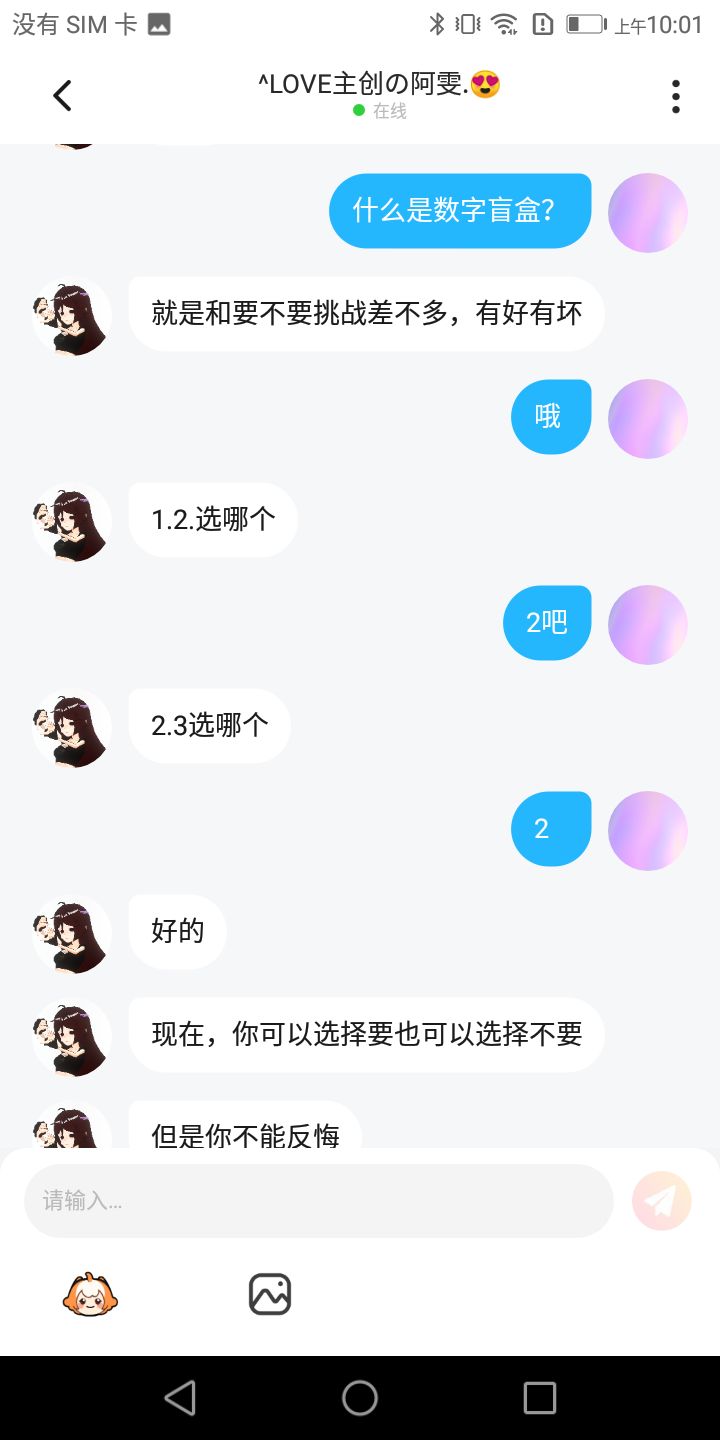
Task: Open the three-dot overflow menu
Action: 676,96
